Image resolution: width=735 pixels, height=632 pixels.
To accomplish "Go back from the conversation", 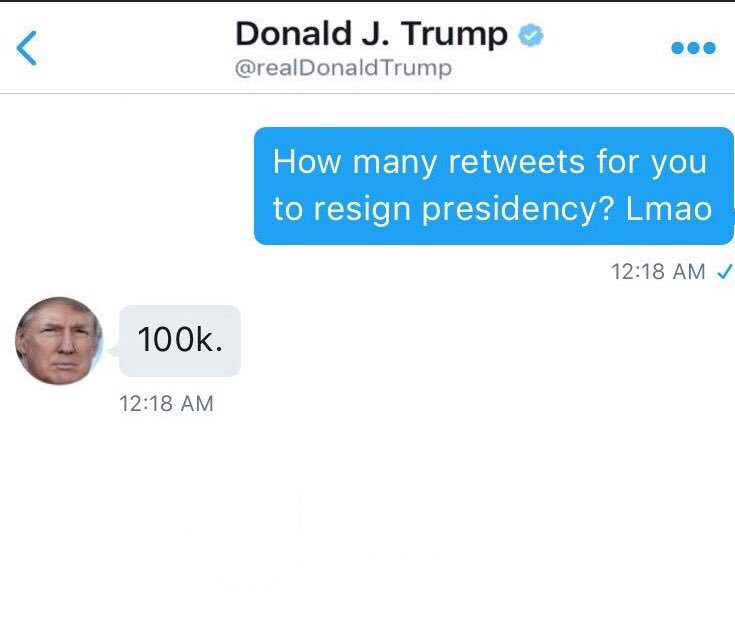I will tap(28, 48).
